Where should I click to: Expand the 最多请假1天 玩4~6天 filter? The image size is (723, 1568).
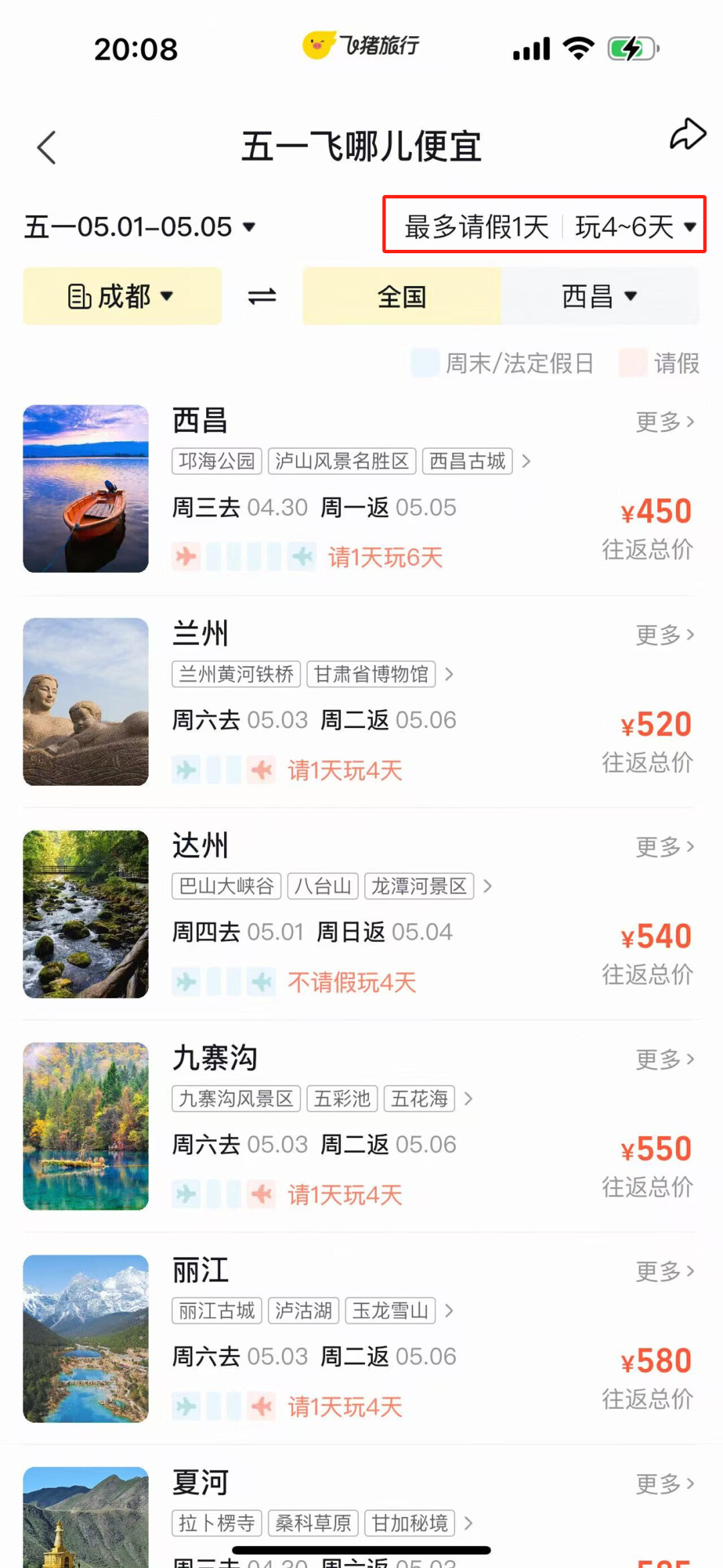(x=544, y=226)
